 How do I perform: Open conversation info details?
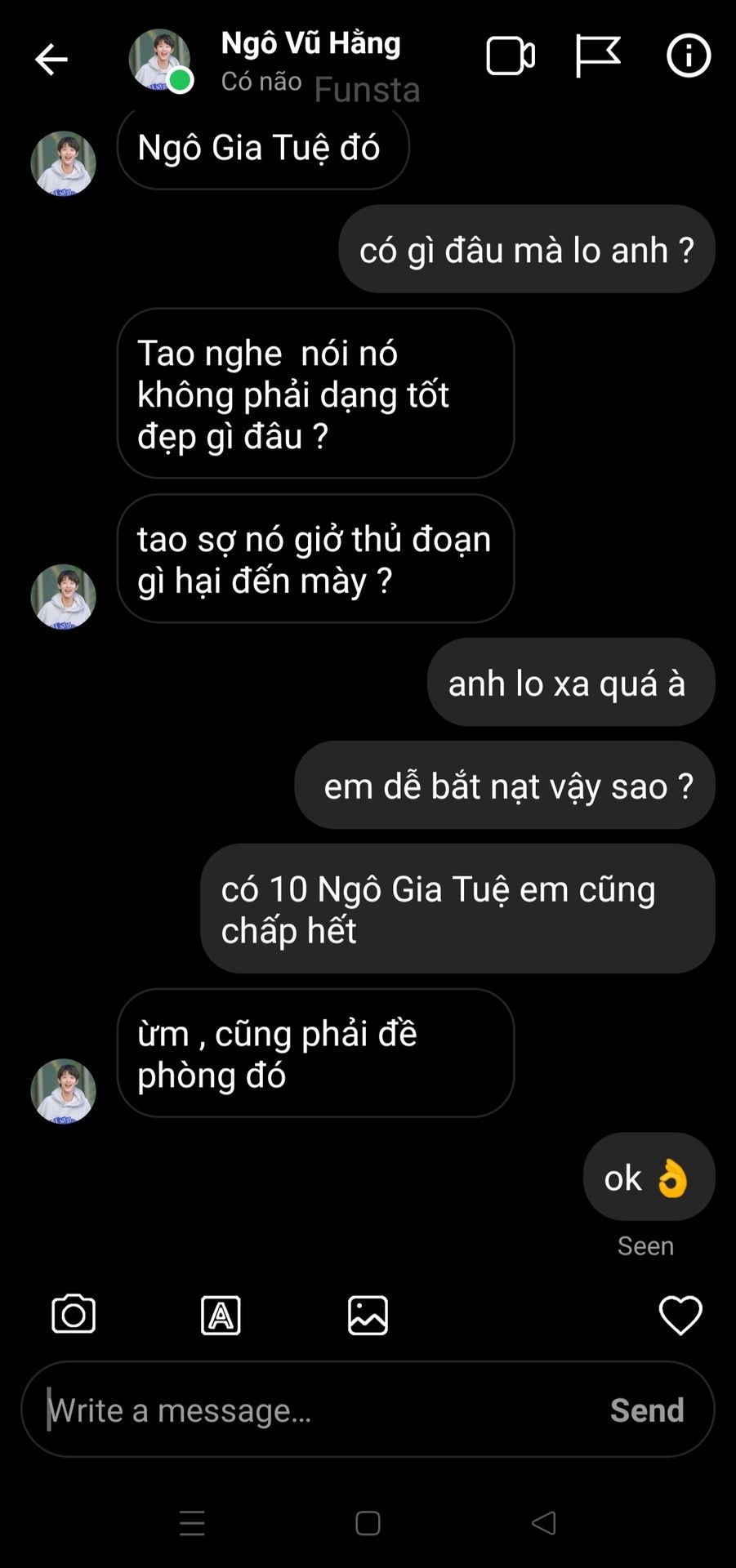[689, 56]
